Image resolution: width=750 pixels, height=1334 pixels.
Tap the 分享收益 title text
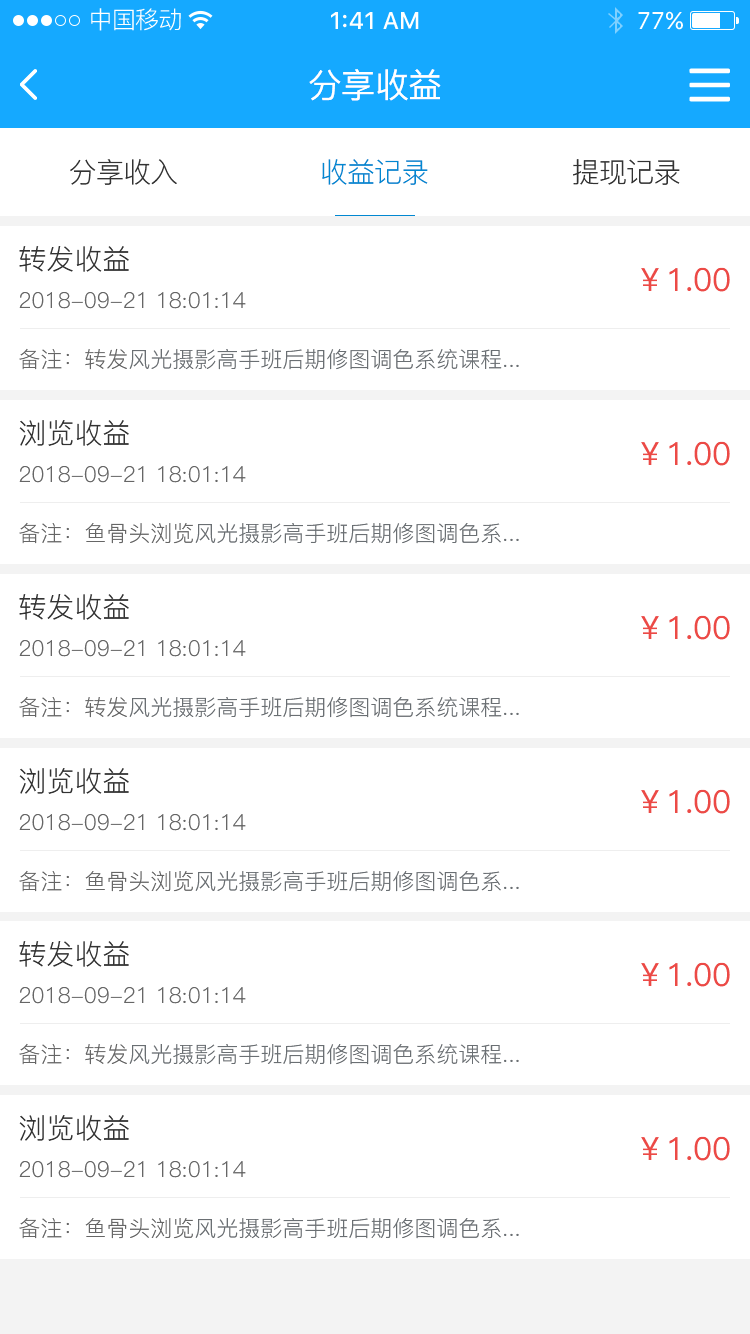point(374,86)
